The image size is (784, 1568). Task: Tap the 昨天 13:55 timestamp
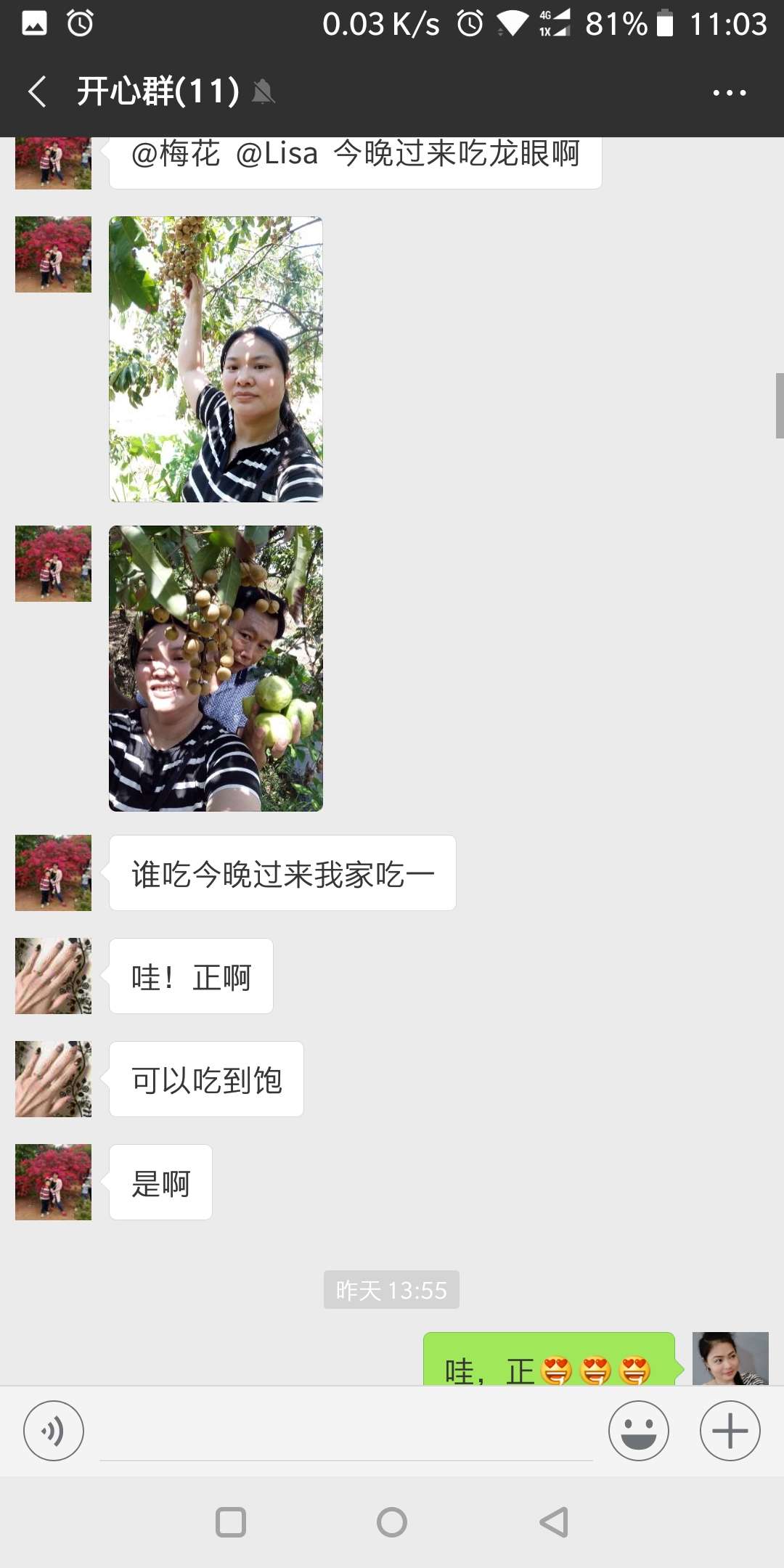(x=391, y=1290)
